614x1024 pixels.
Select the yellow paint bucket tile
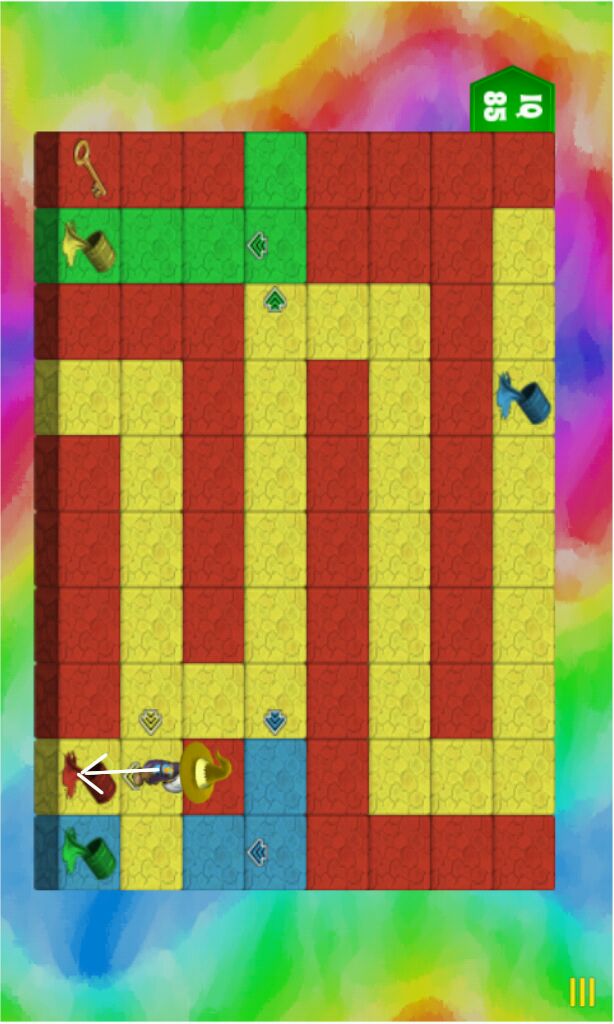89,246
